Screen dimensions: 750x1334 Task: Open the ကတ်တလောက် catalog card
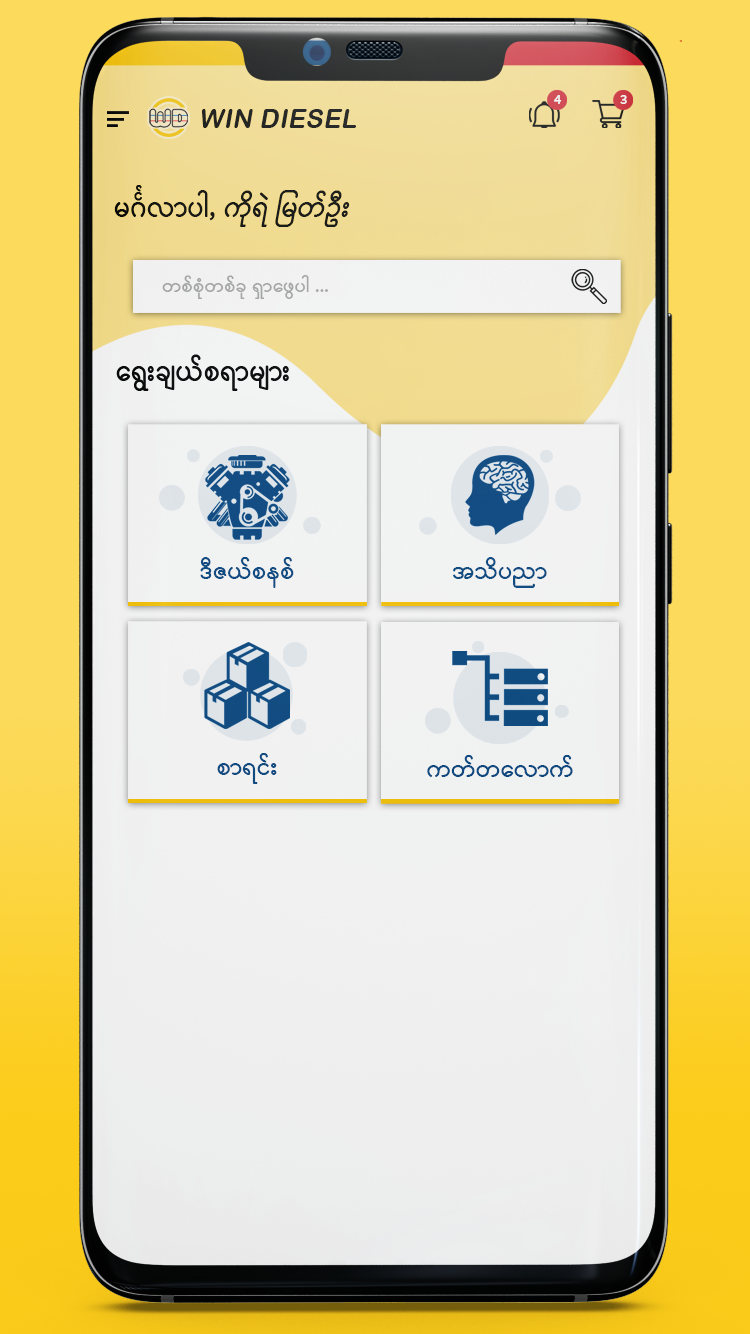tap(500, 712)
